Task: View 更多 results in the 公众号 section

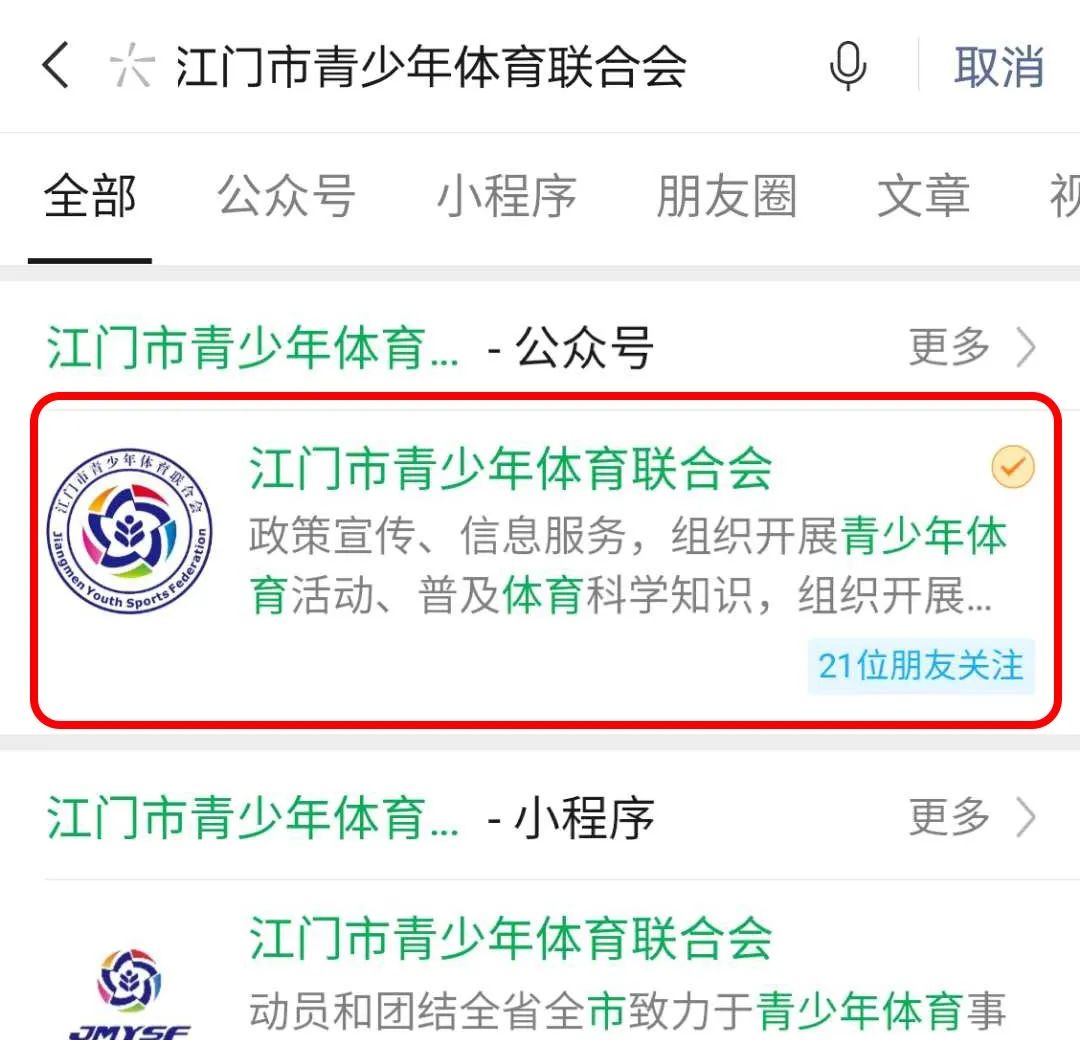Action: click(971, 347)
